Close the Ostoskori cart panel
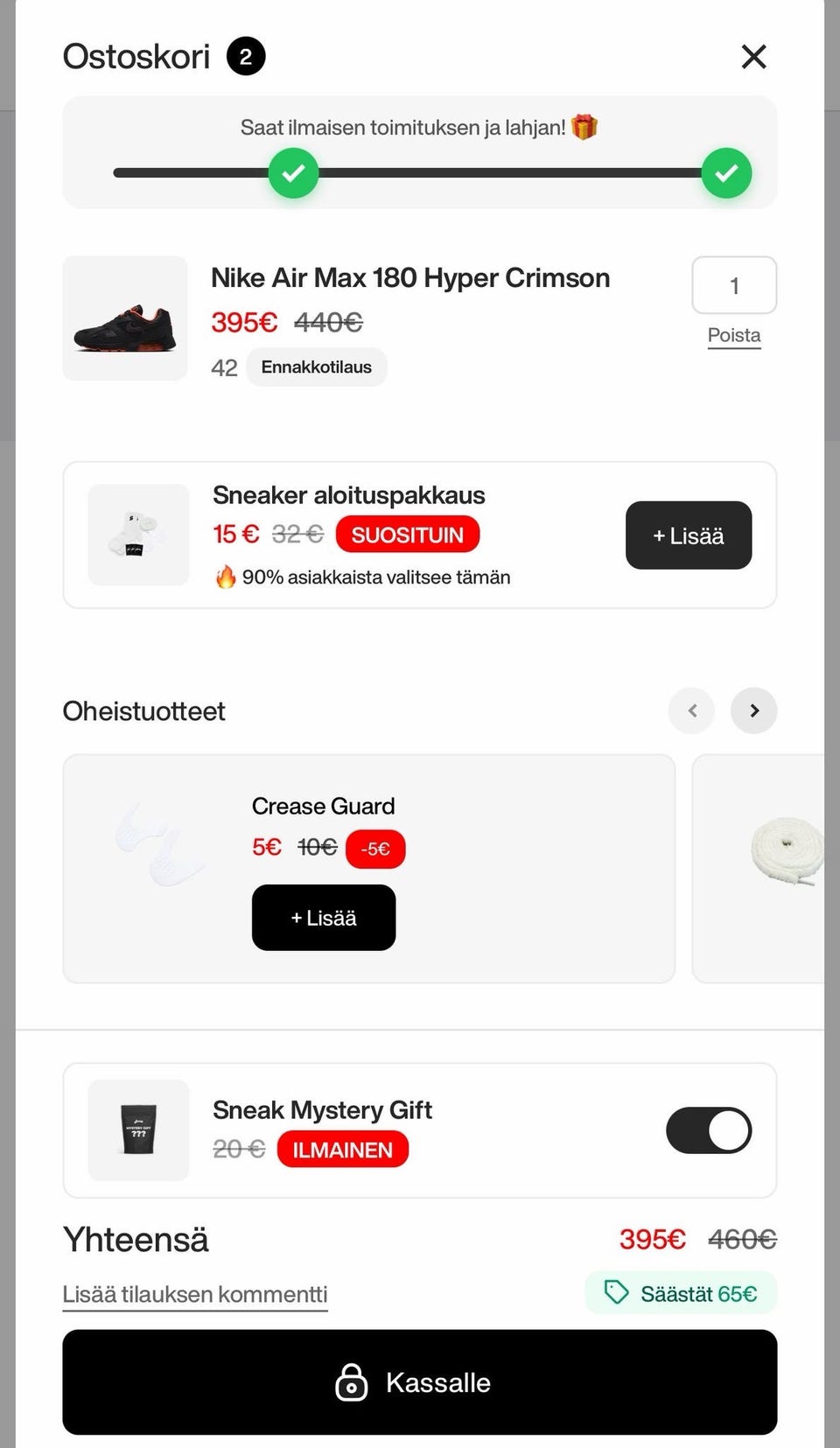Image resolution: width=840 pixels, height=1448 pixels. 753,57
